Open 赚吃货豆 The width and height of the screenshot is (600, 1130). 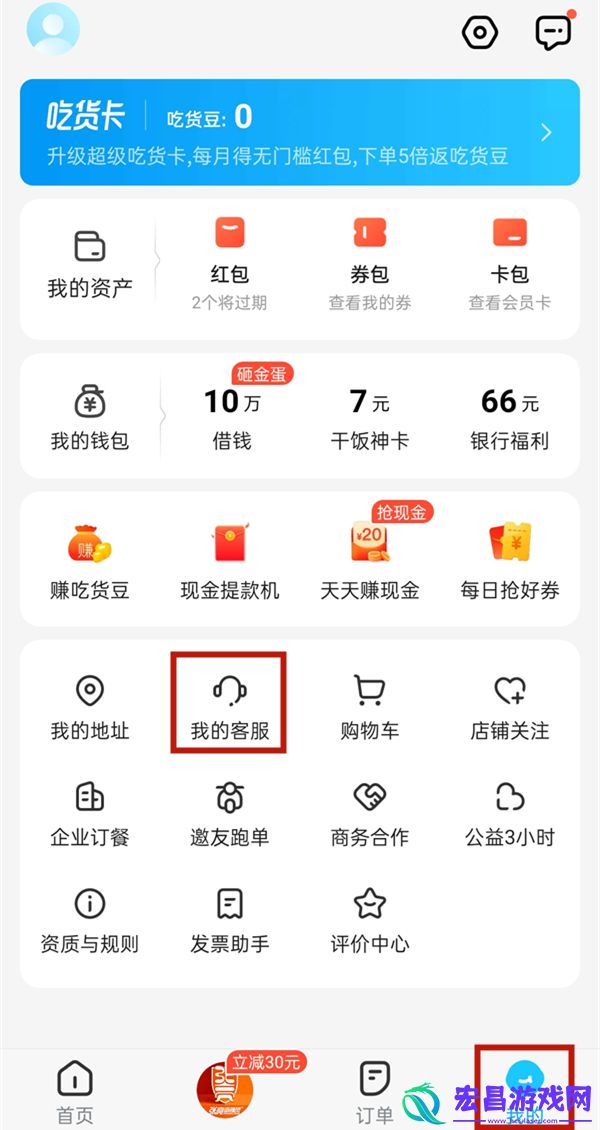point(90,560)
